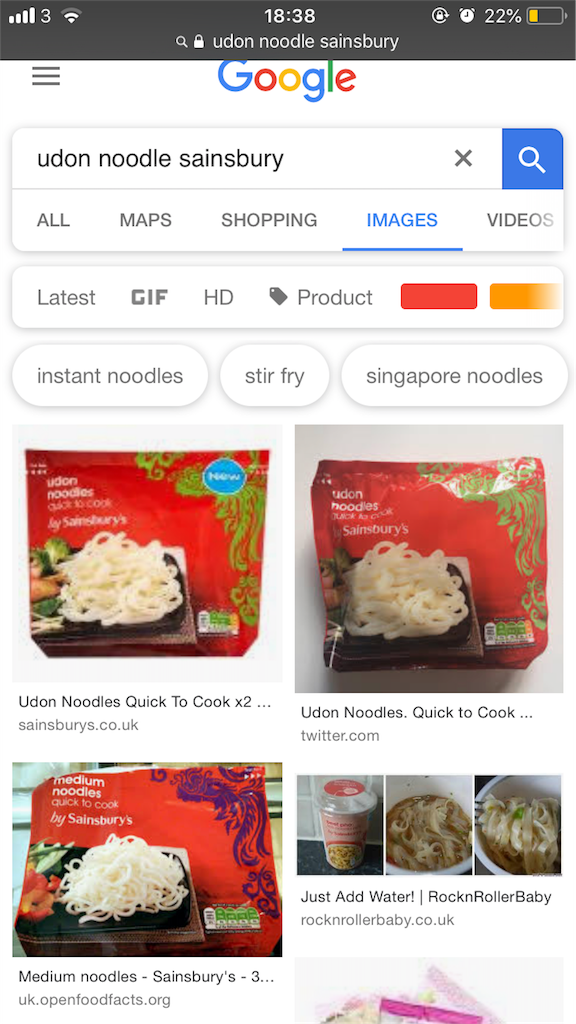Clear the search query text

click(463, 158)
